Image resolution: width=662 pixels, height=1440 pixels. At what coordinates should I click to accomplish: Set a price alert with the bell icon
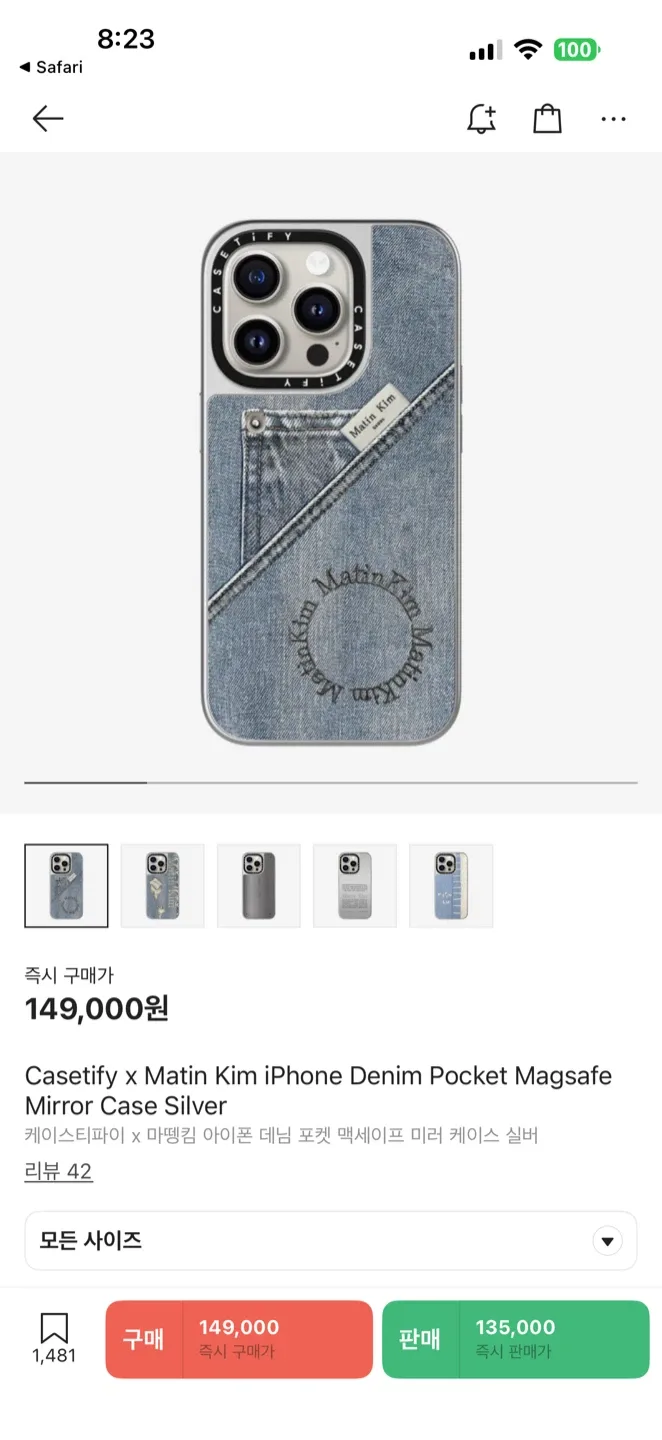[481, 120]
